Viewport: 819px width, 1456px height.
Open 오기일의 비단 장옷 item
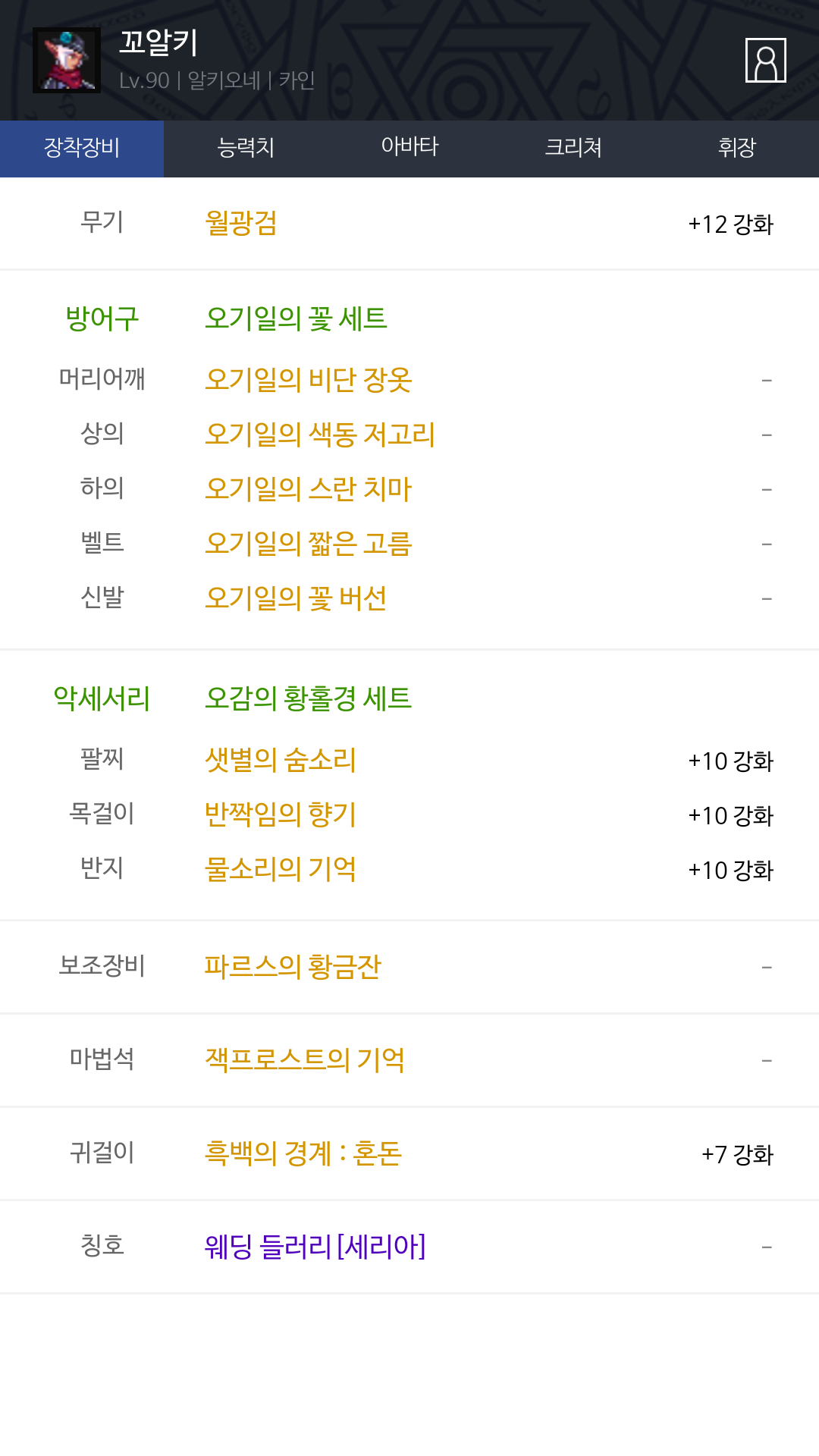pos(309,379)
